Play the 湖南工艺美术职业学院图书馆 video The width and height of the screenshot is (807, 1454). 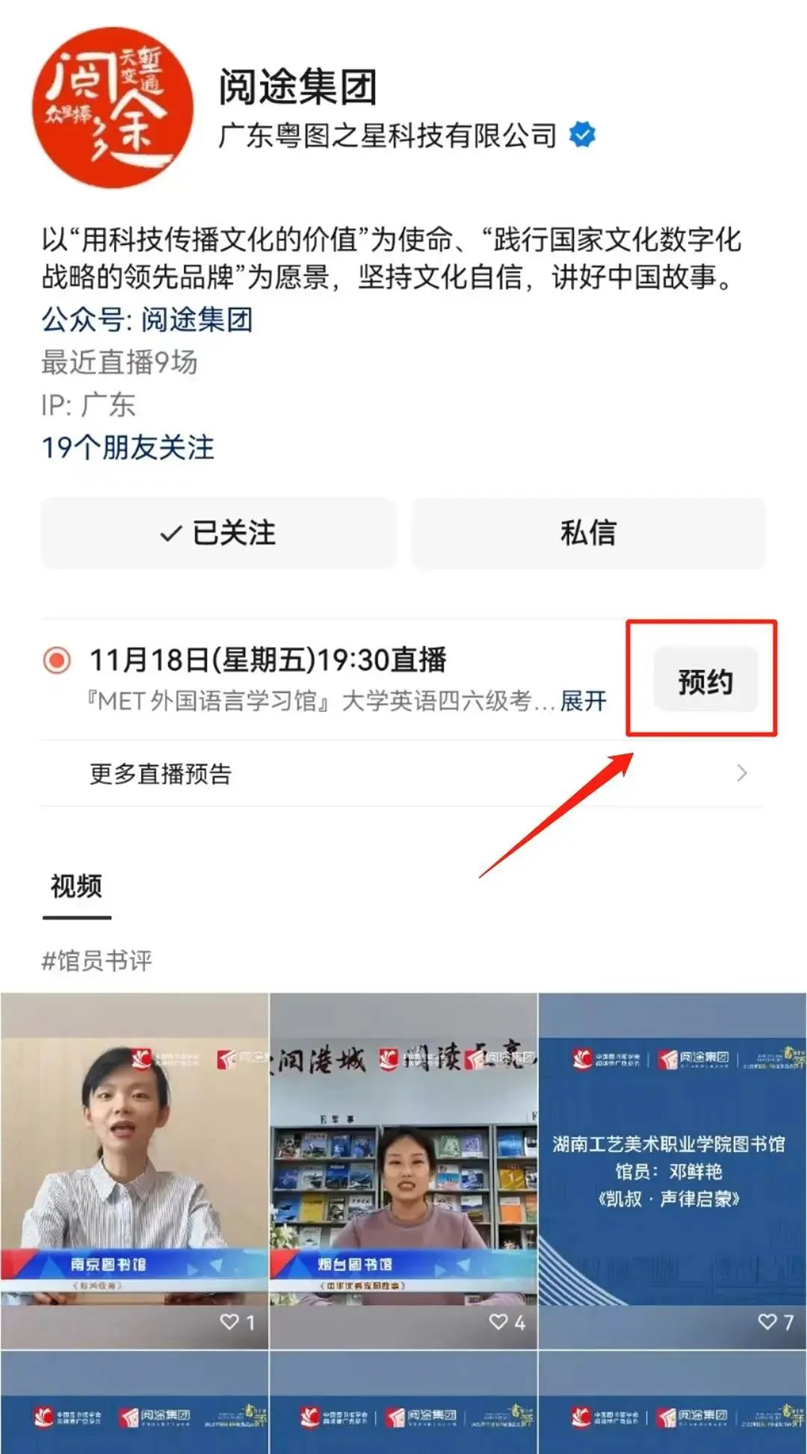(672, 1168)
